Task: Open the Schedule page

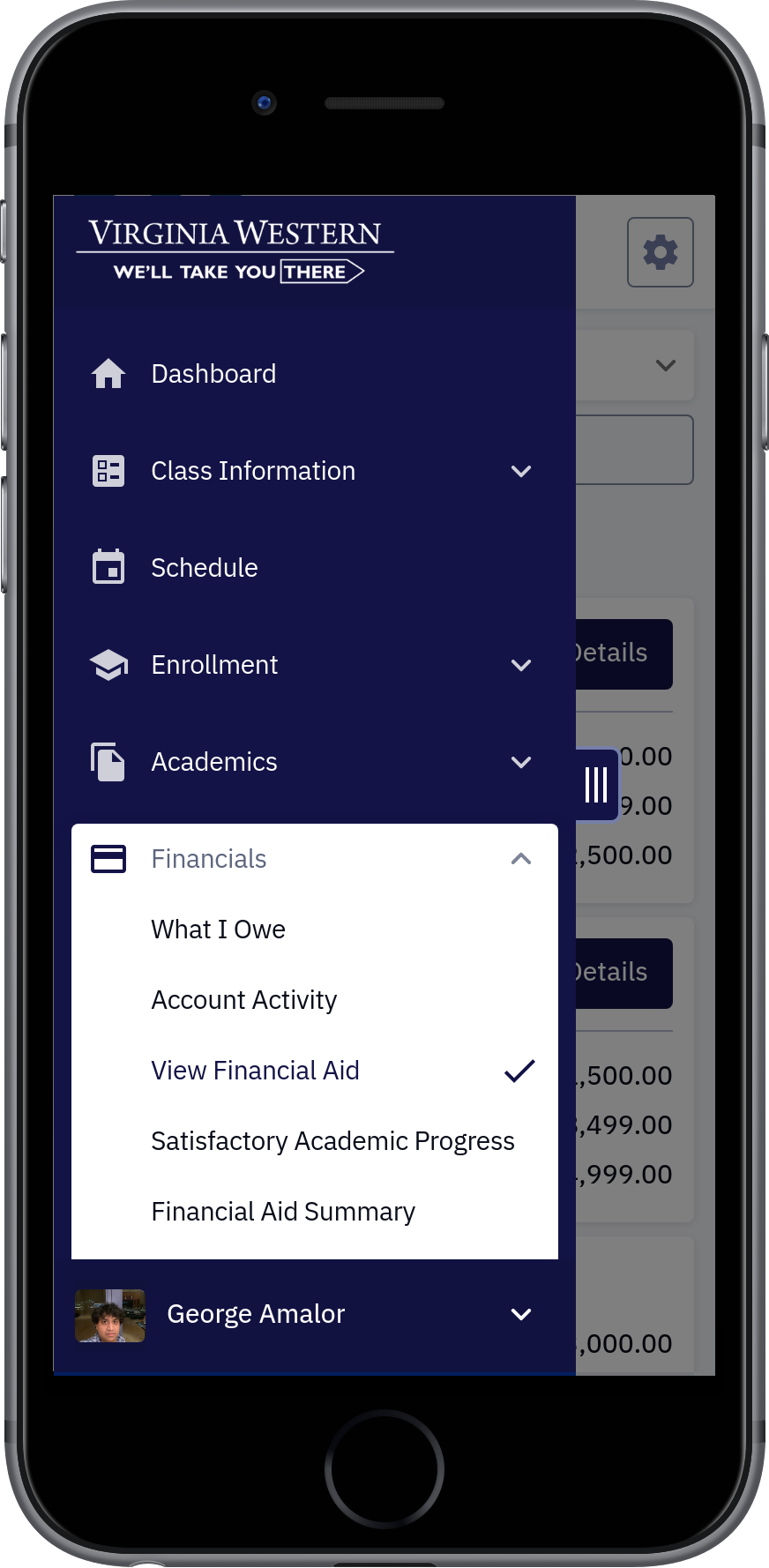Action: [315, 568]
